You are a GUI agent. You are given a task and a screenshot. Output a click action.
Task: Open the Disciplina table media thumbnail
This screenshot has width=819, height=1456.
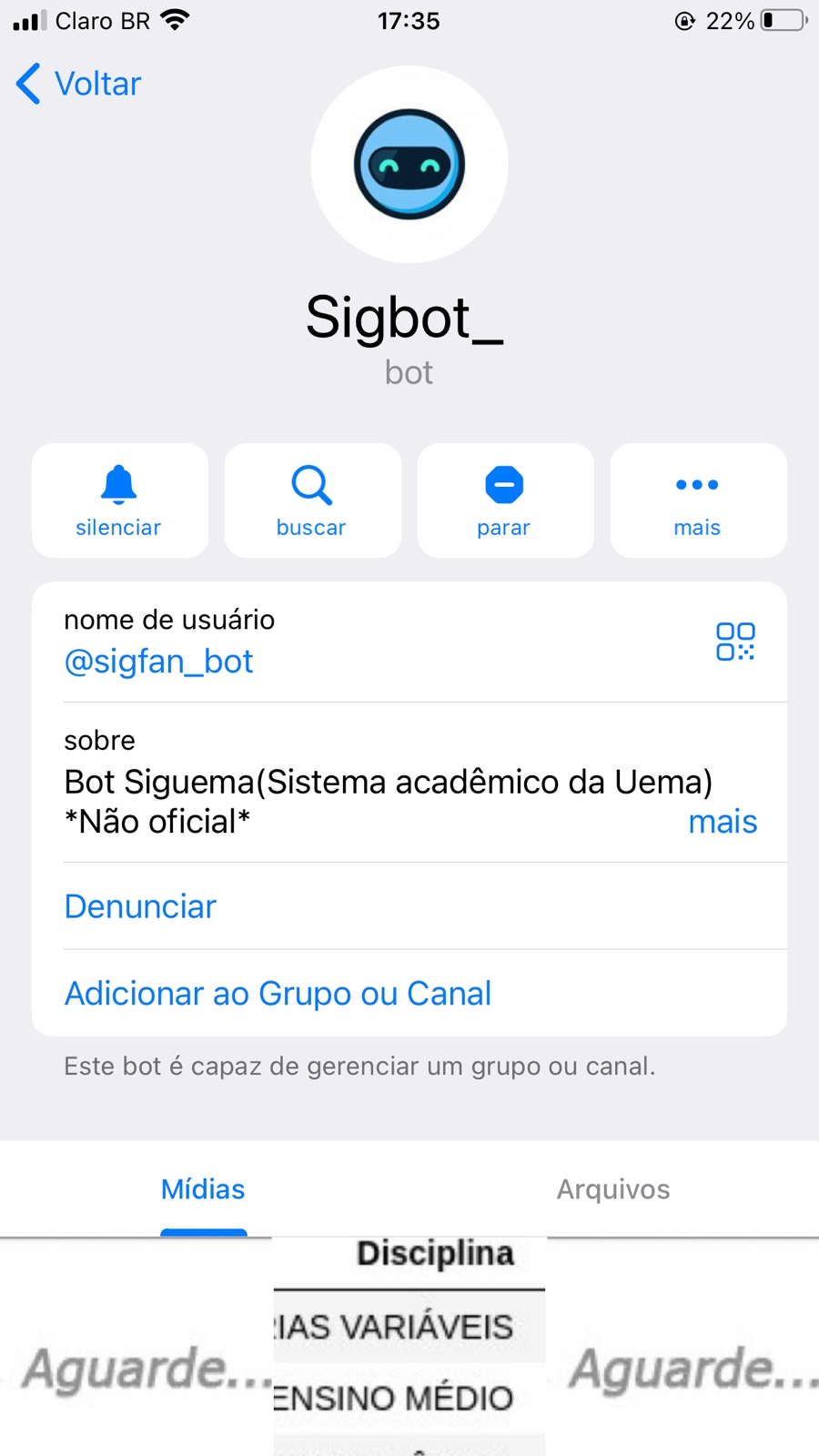409,1347
